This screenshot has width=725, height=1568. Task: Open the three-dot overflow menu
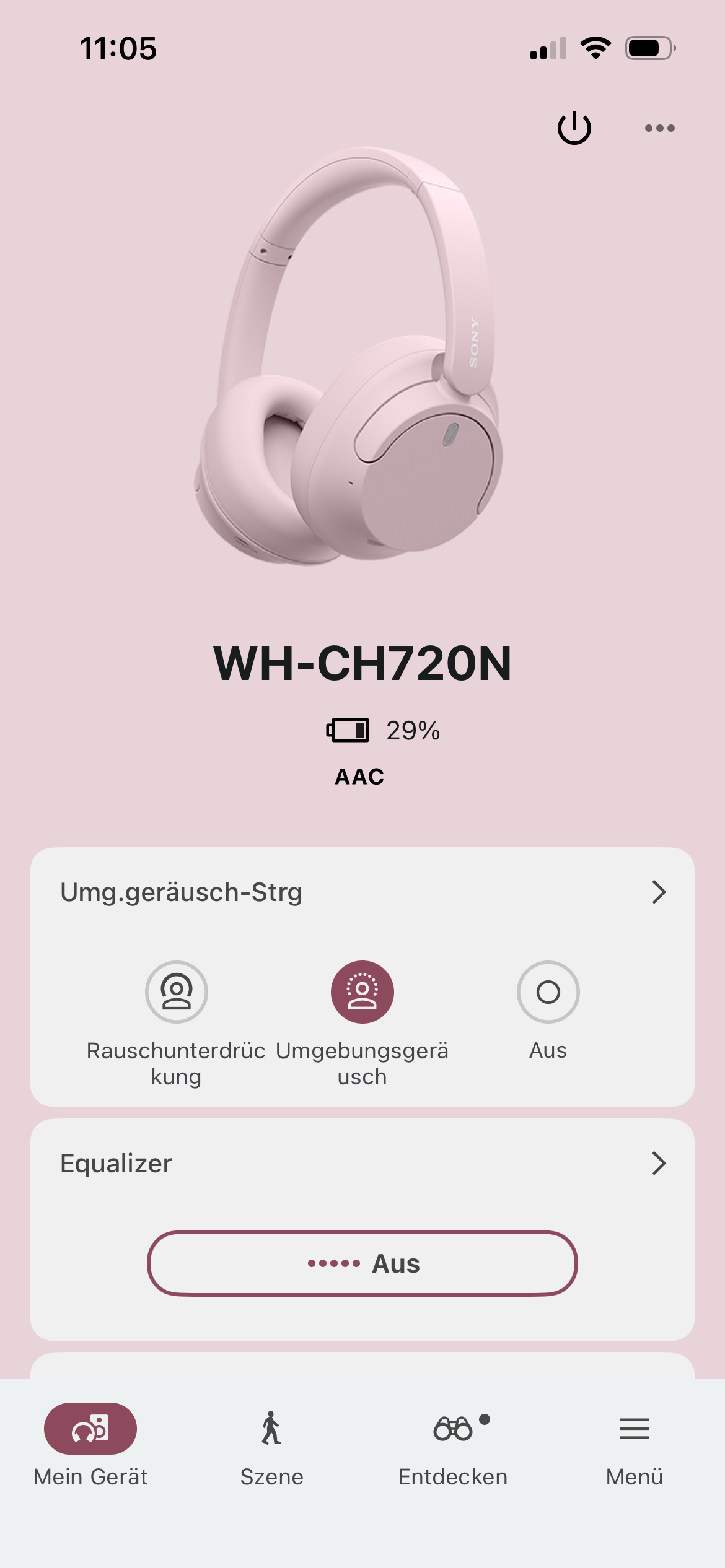coord(659,128)
